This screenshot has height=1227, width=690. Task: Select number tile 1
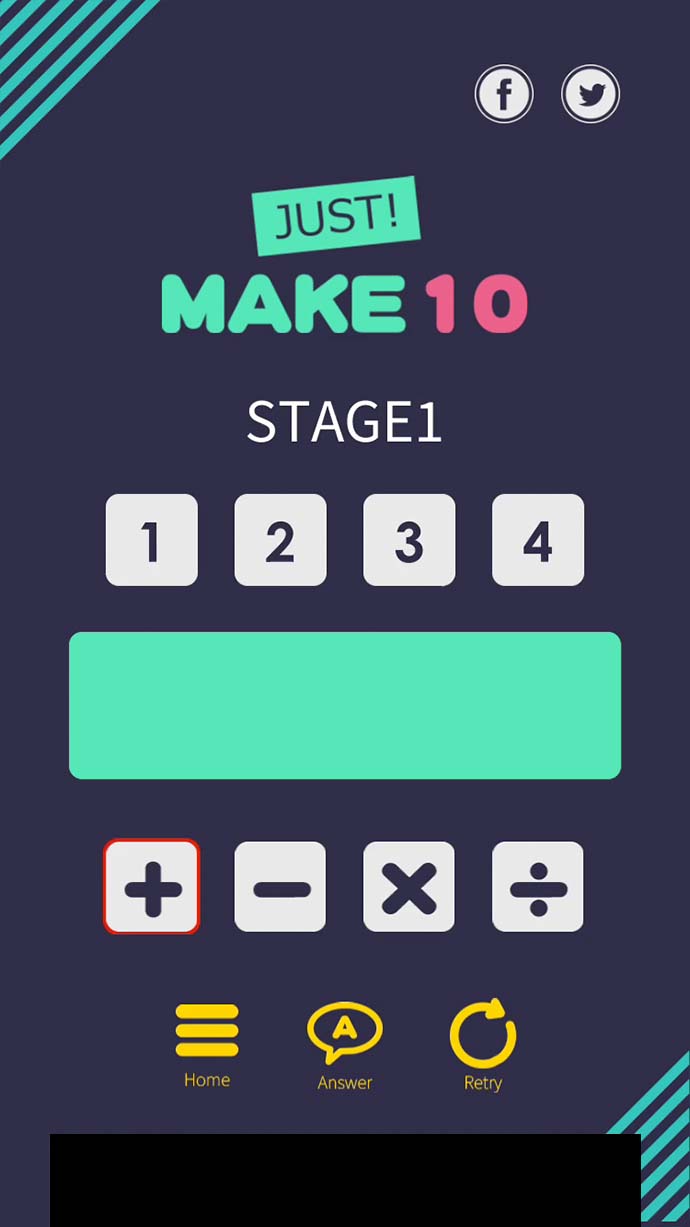coord(152,540)
